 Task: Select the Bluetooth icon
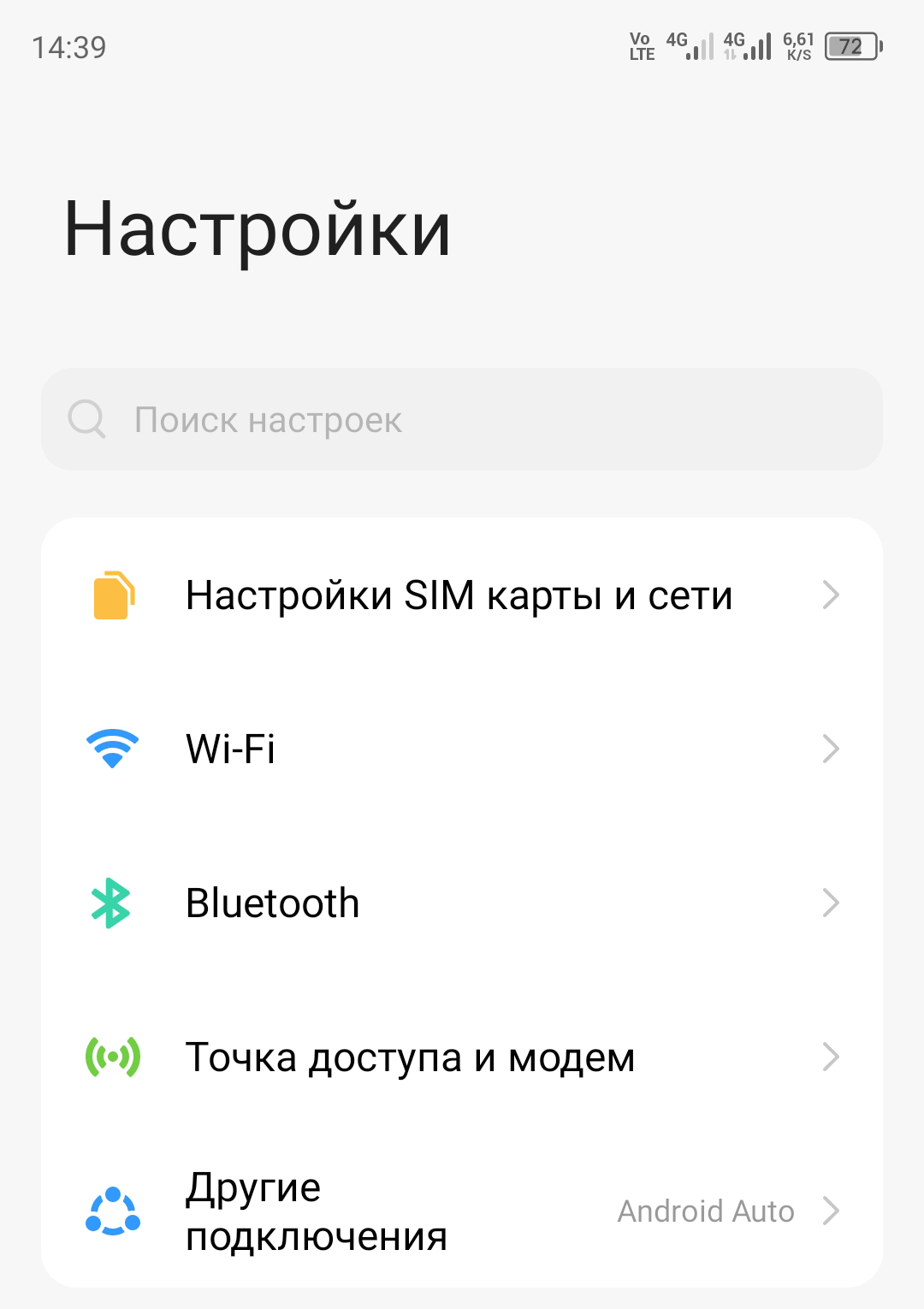tap(110, 903)
